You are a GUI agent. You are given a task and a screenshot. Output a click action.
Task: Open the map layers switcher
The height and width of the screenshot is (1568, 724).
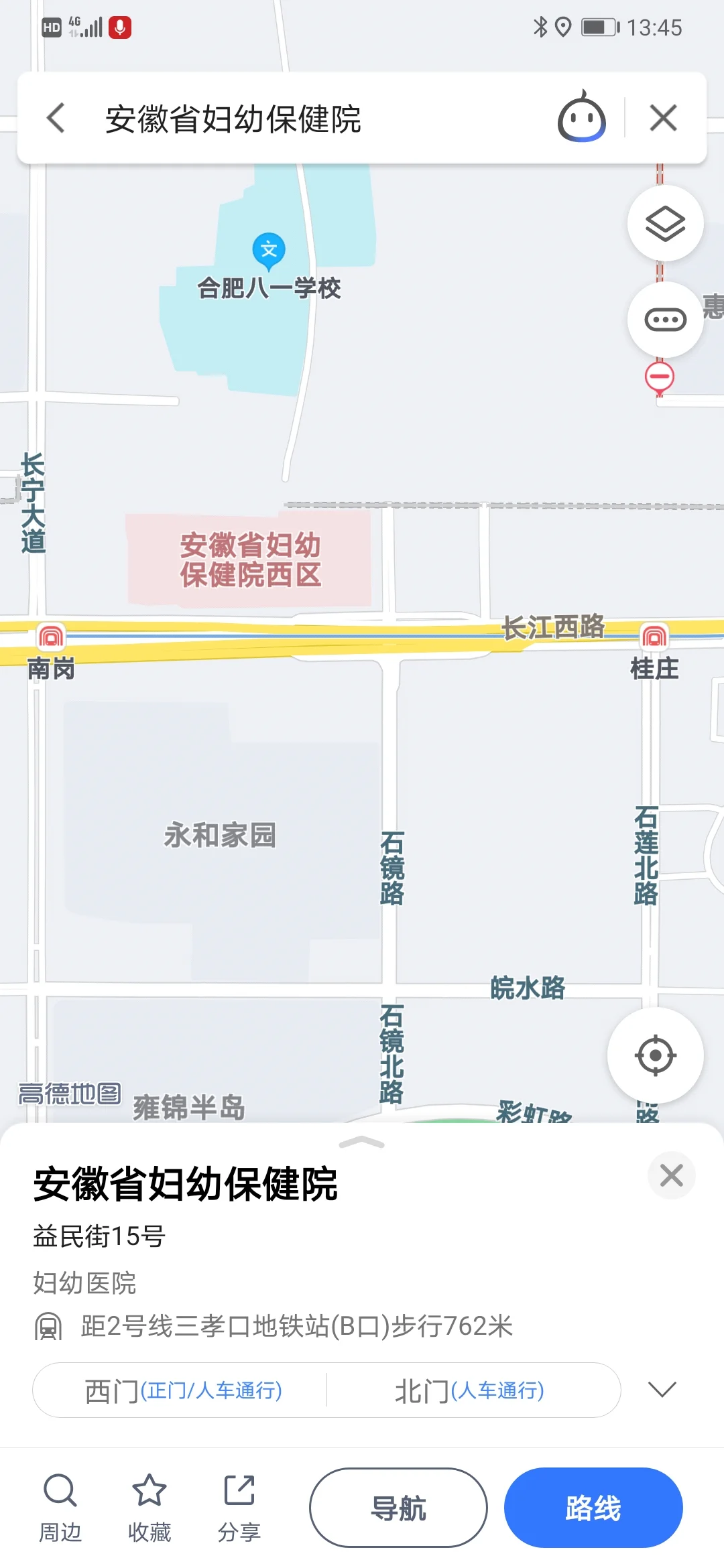tap(666, 224)
